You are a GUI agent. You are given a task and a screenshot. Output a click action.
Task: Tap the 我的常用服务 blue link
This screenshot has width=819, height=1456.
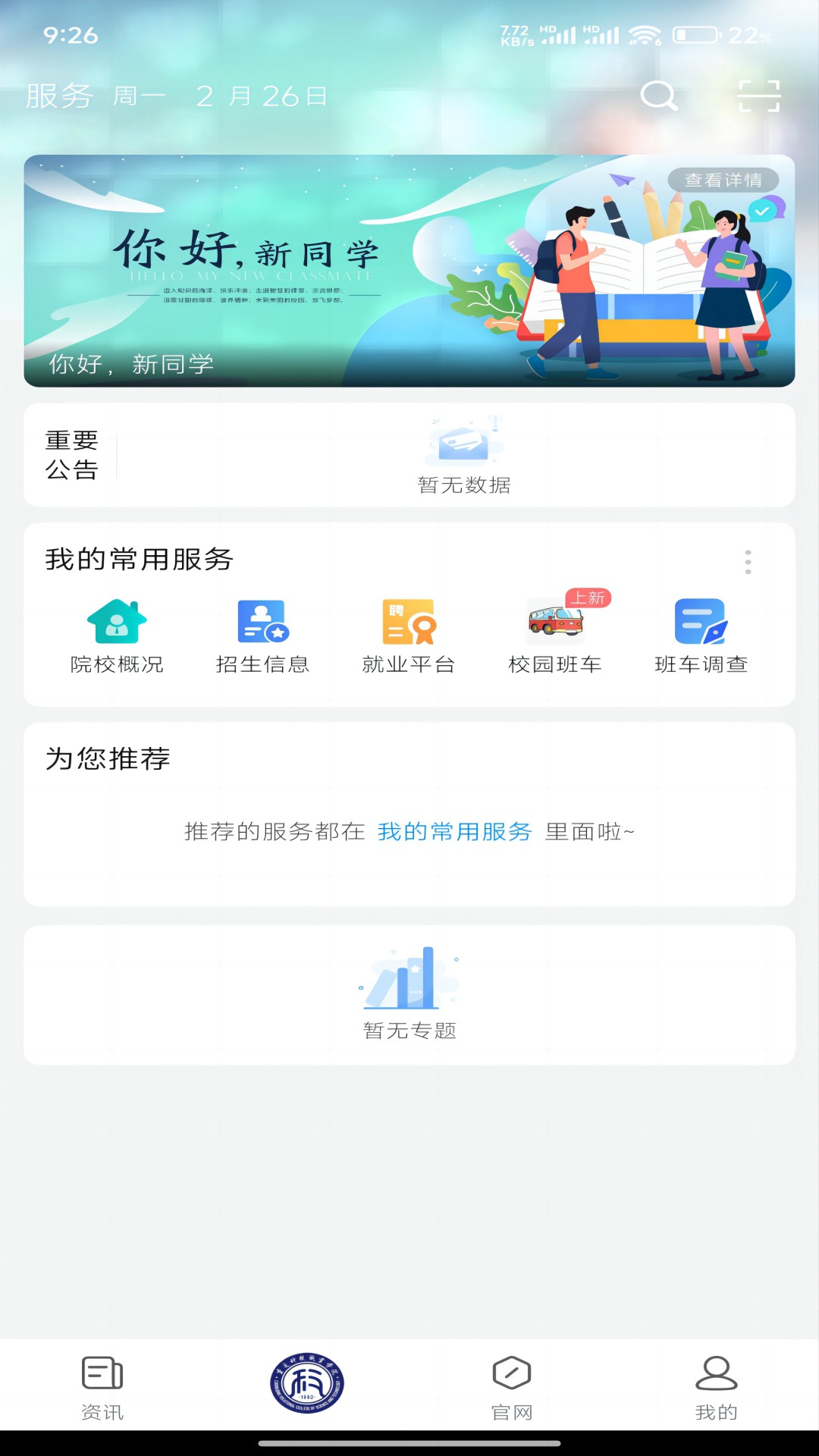[x=456, y=832]
